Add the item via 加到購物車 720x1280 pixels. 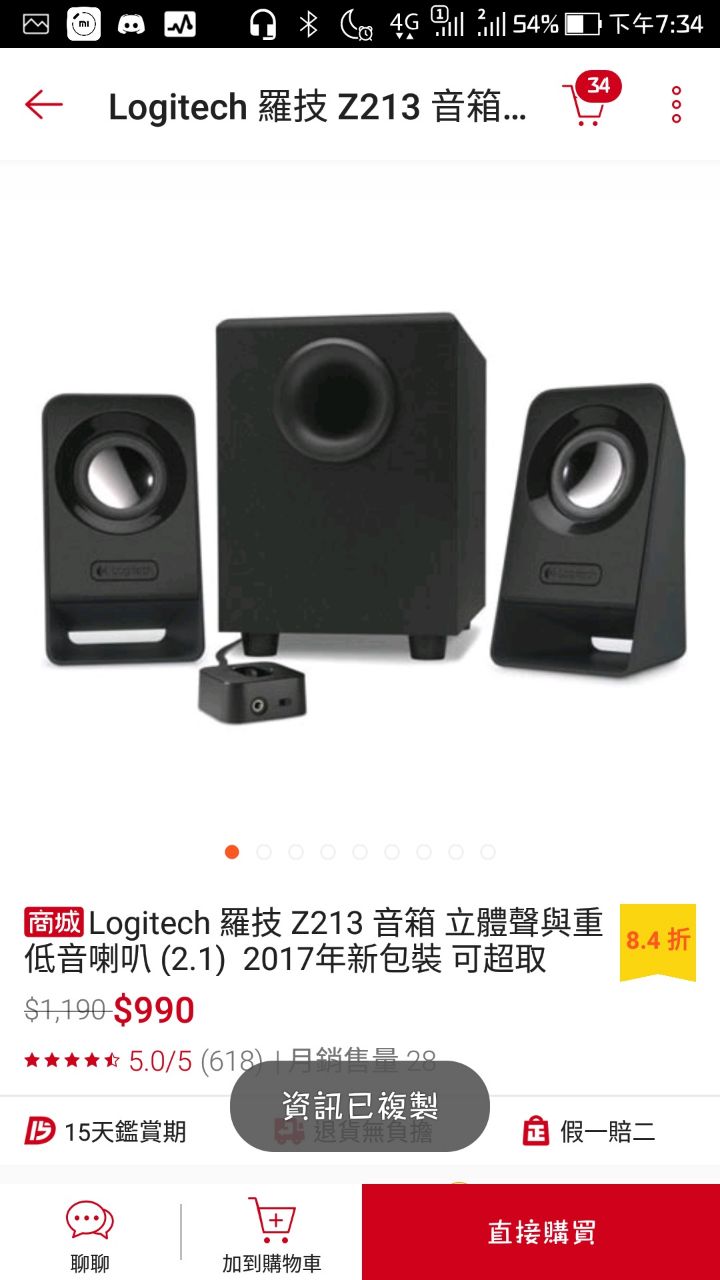coord(272,1234)
